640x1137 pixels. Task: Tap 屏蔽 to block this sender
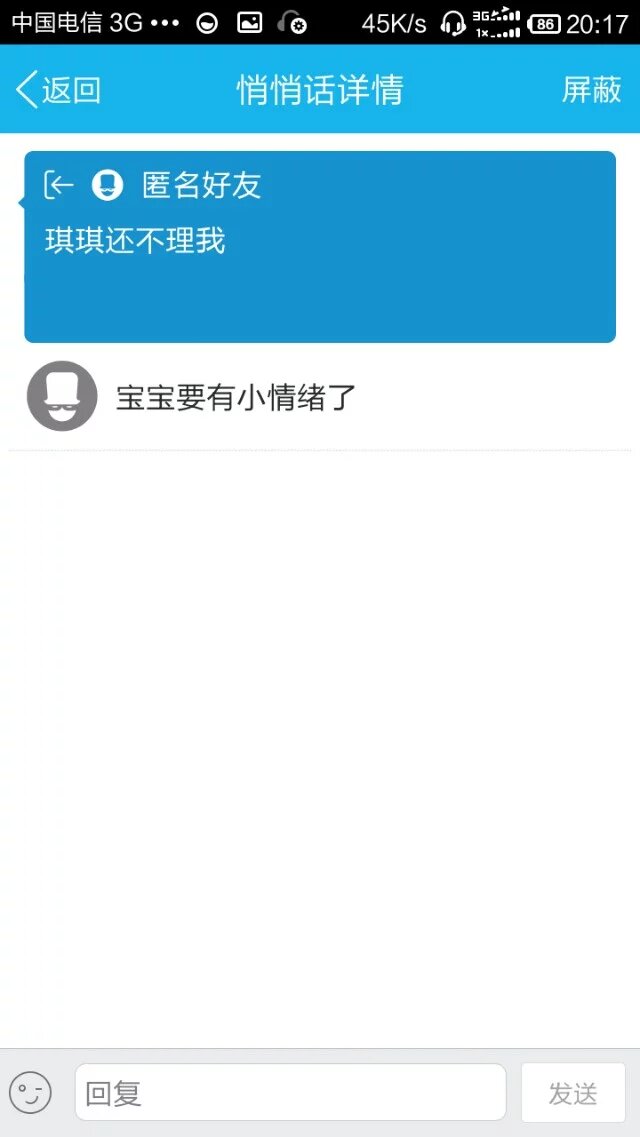coord(591,90)
